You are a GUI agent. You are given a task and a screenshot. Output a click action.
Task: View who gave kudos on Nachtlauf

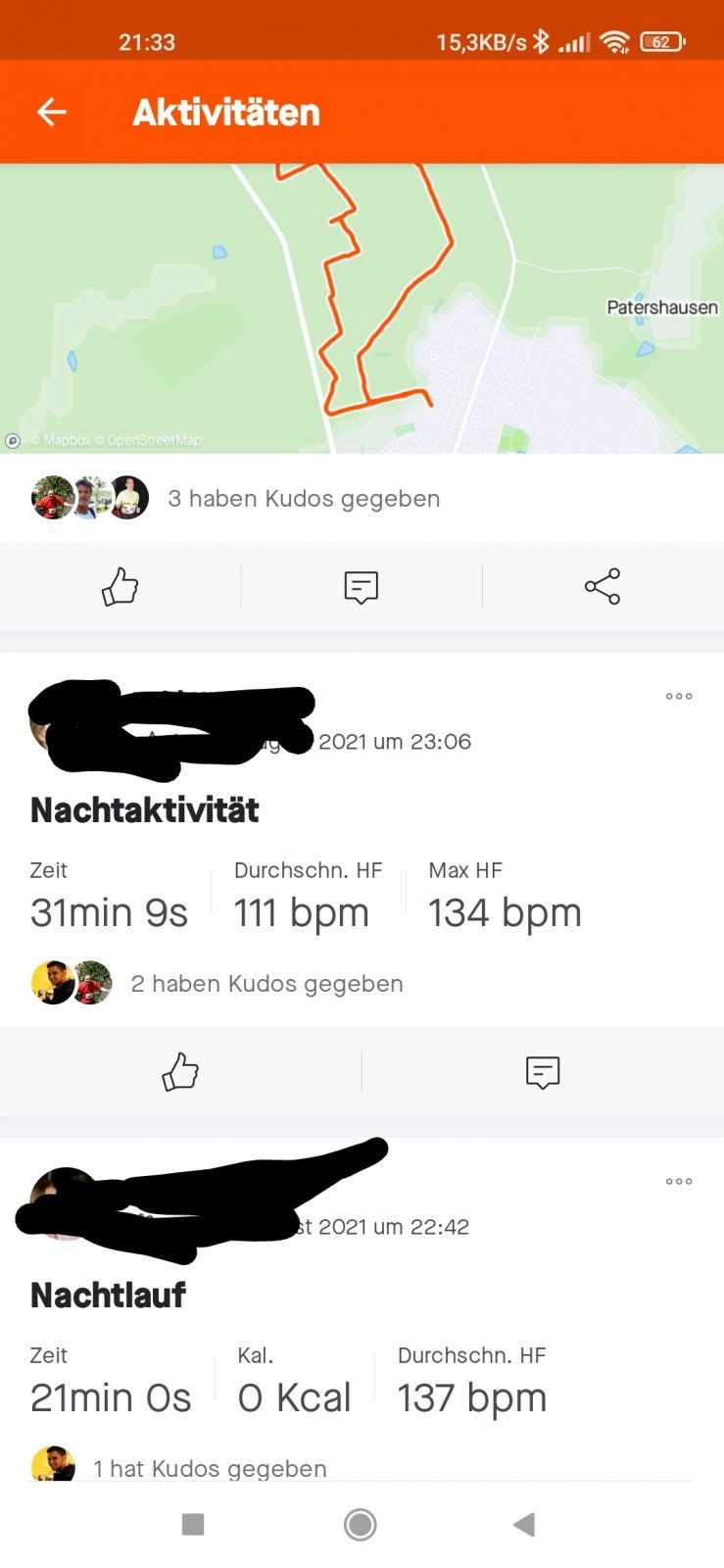[209, 1467]
